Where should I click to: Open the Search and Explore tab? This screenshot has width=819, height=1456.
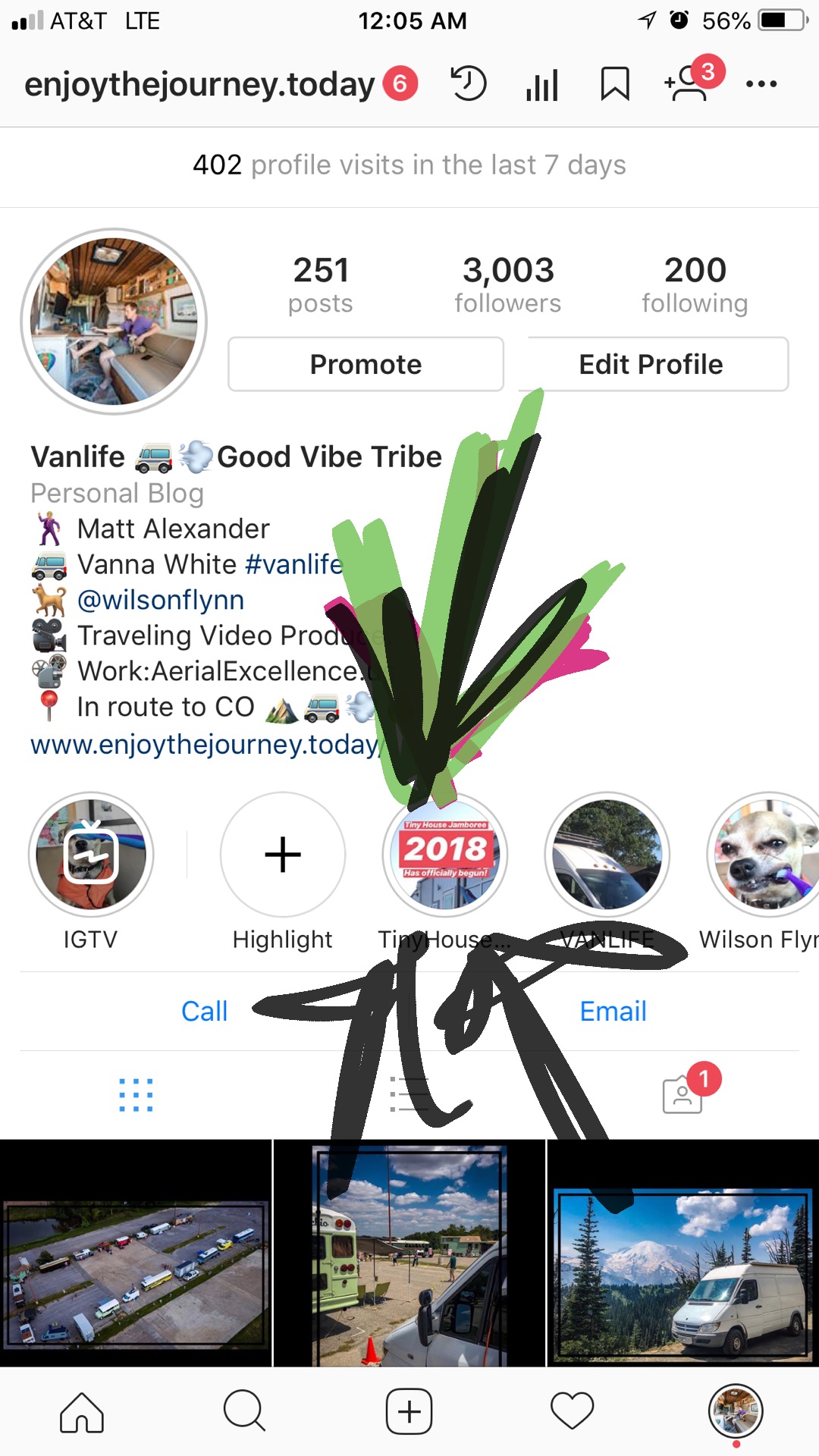click(x=244, y=1412)
